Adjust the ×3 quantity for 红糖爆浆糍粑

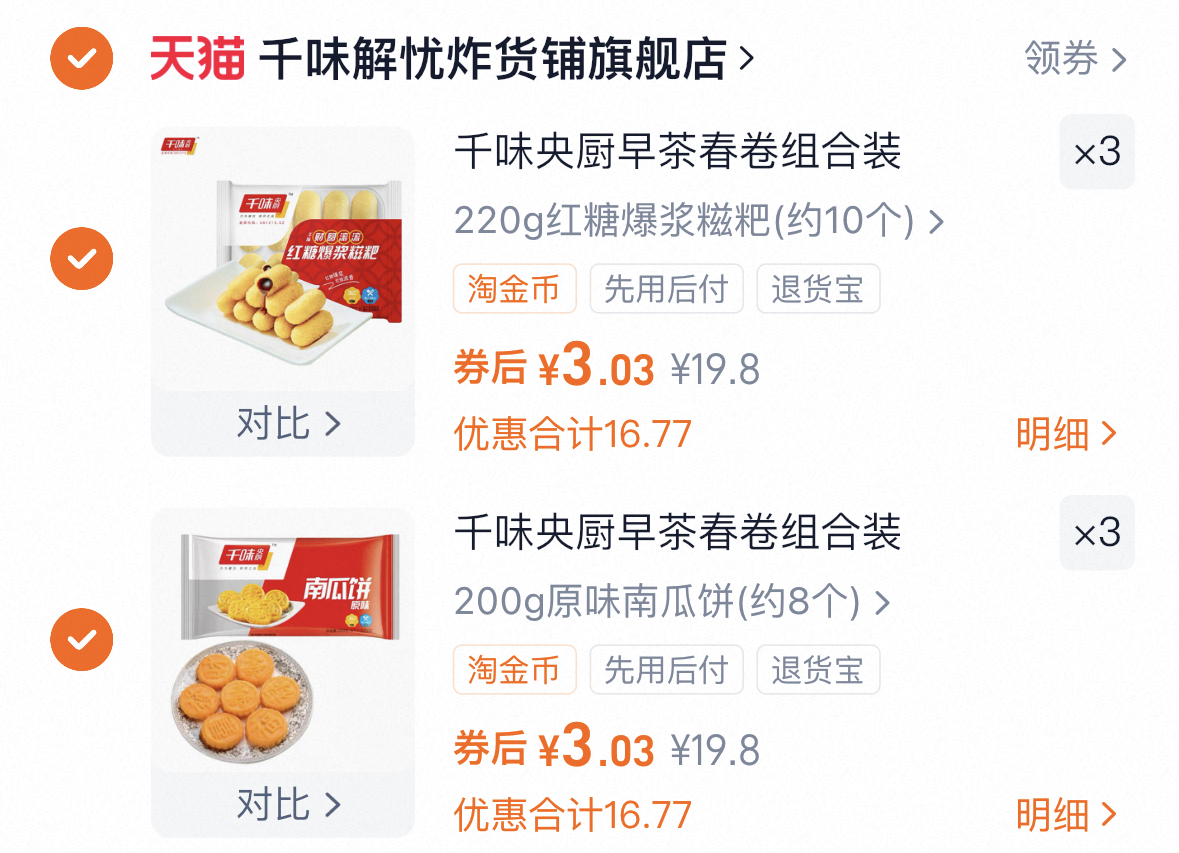1097,153
